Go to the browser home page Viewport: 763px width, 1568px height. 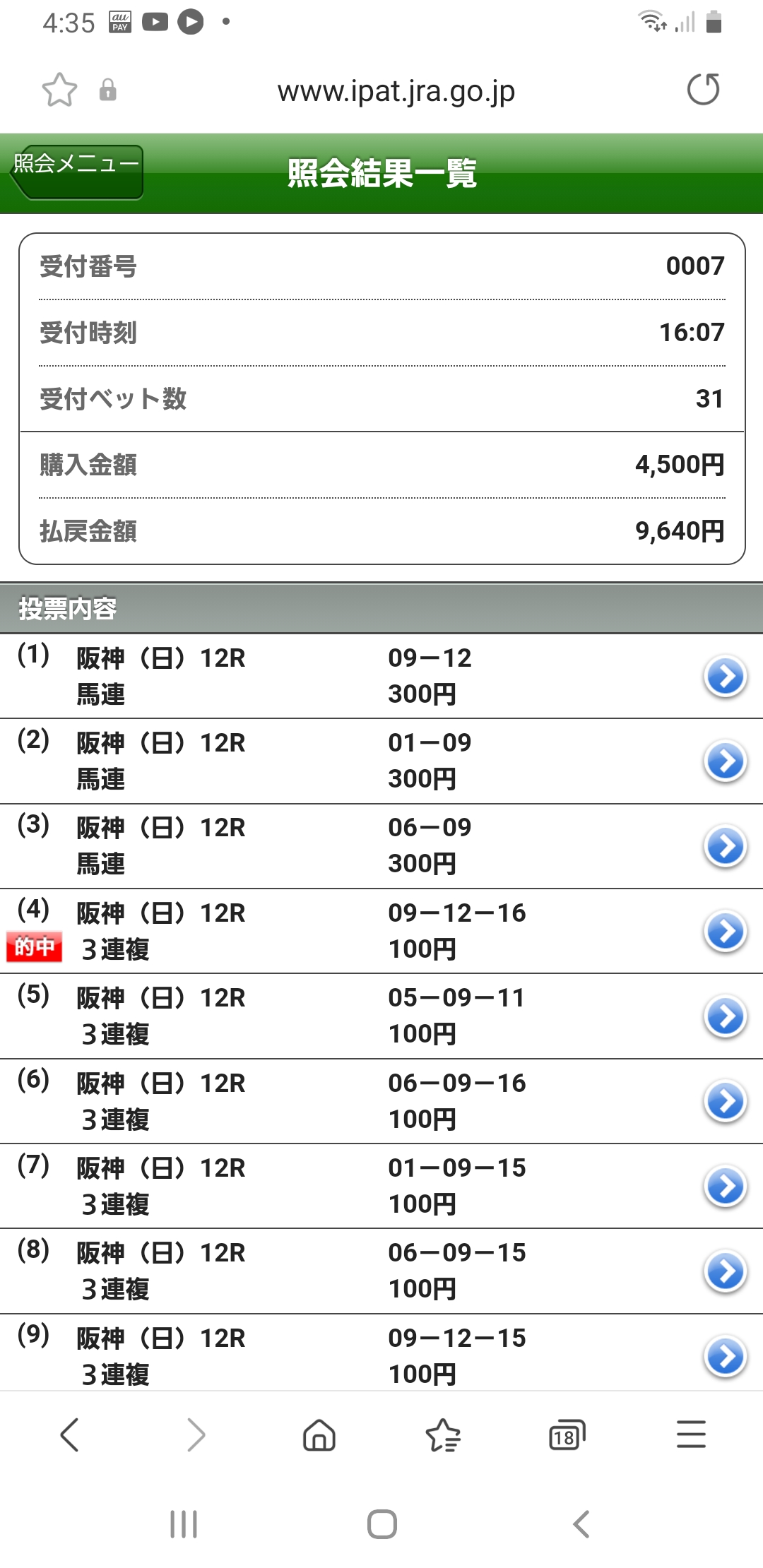coord(319,1435)
